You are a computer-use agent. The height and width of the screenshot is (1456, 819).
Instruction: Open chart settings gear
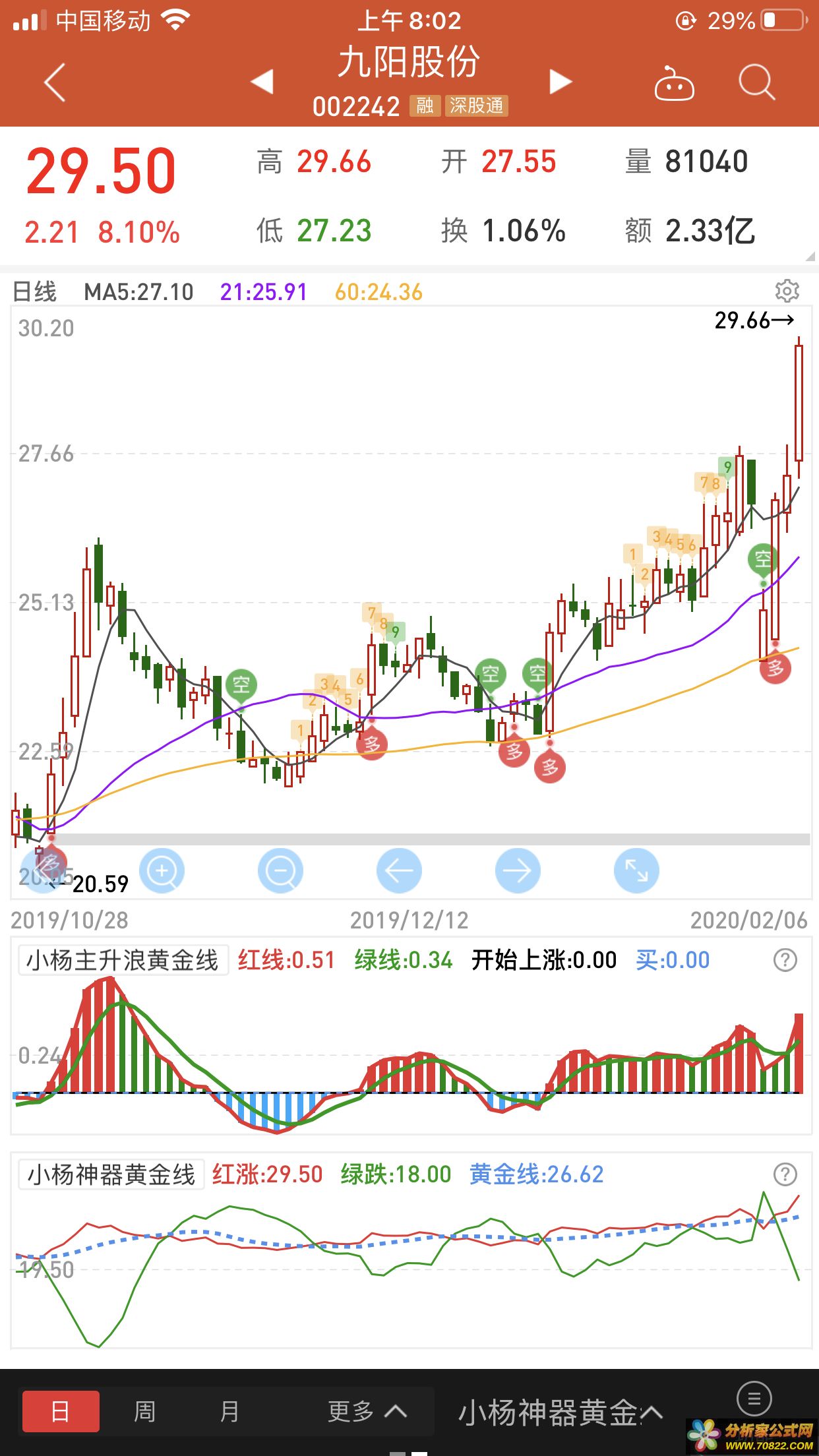[787, 291]
